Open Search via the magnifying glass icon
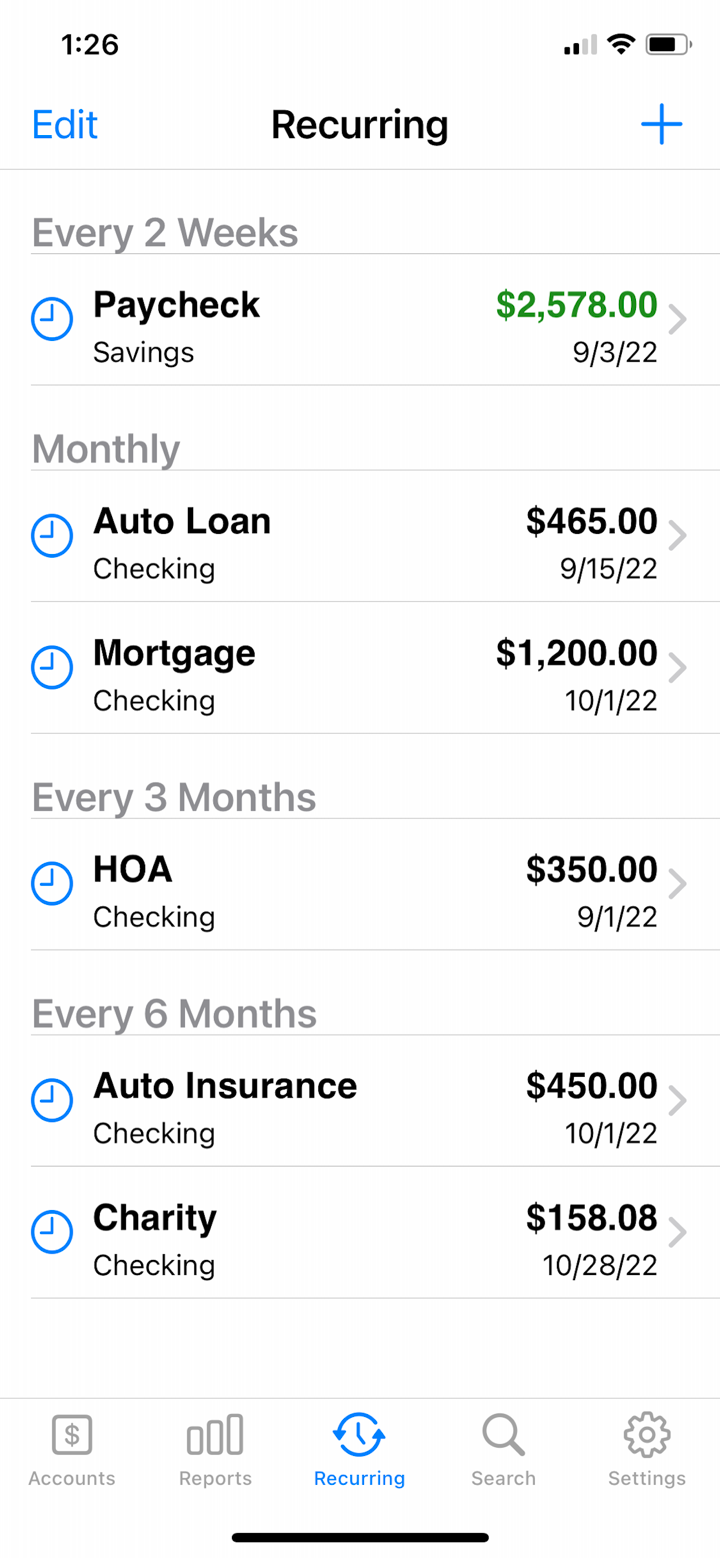Image resolution: width=720 pixels, height=1558 pixels. coord(503,1434)
